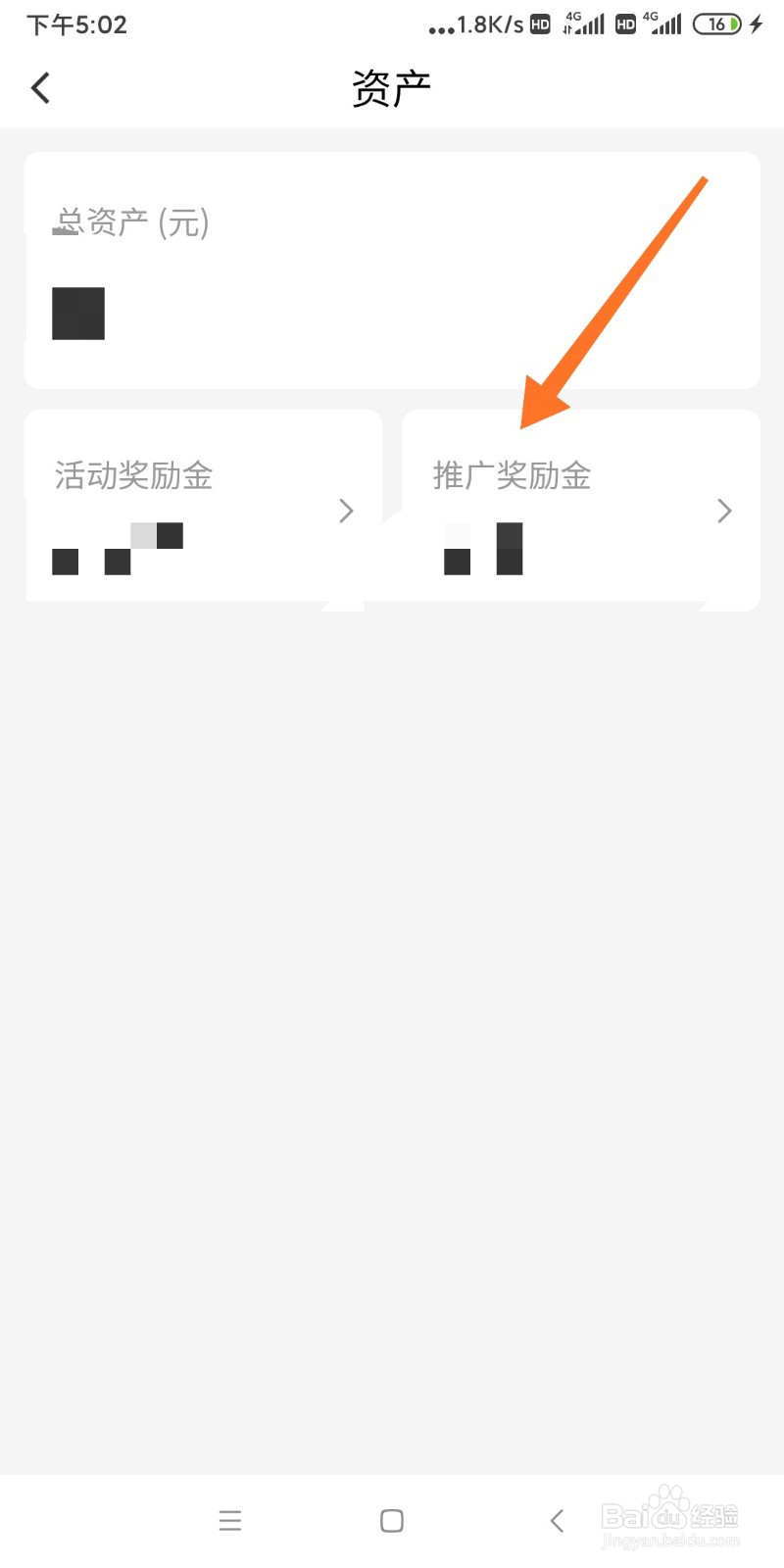Image resolution: width=784 pixels, height=1568 pixels.
Task: Tap the system home button
Action: pos(392,1520)
